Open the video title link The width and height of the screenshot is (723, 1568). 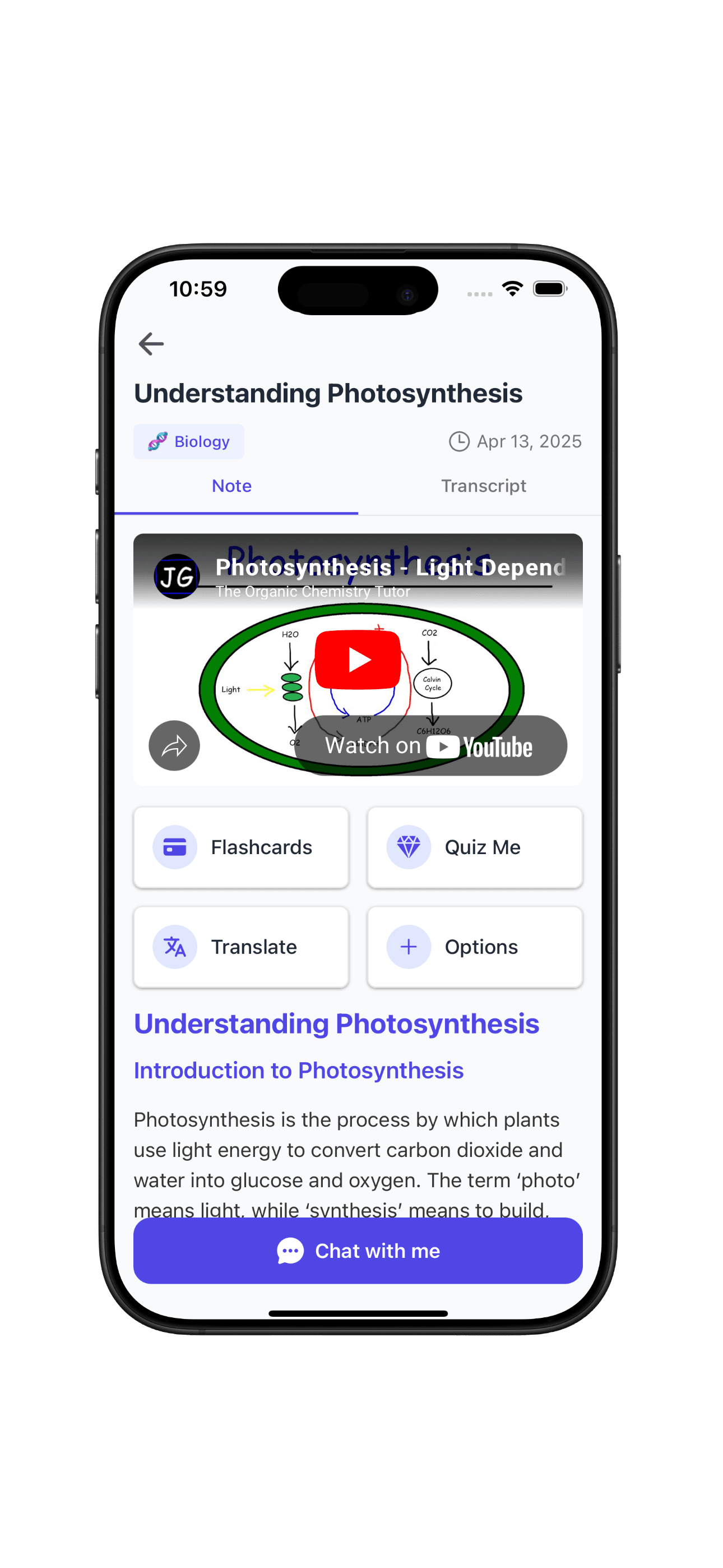point(390,568)
